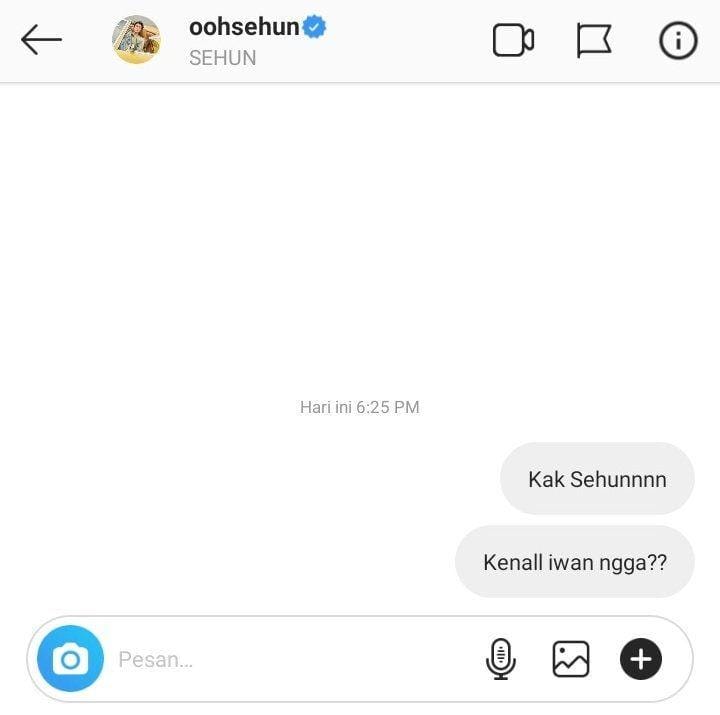Open oohsehun's profile picture
This screenshot has width=720, height=715.
pyautogui.click(x=136, y=40)
